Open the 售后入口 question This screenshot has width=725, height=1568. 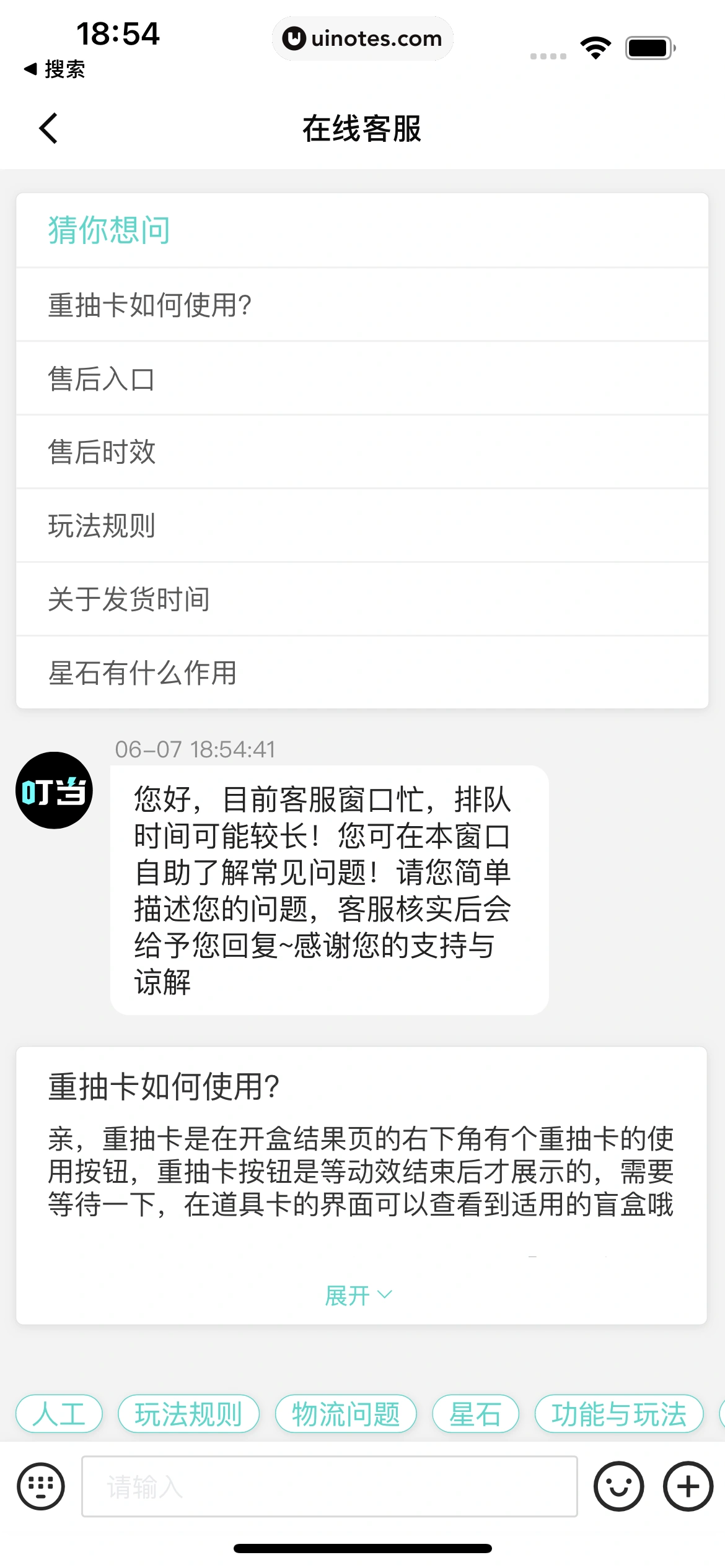click(x=102, y=378)
